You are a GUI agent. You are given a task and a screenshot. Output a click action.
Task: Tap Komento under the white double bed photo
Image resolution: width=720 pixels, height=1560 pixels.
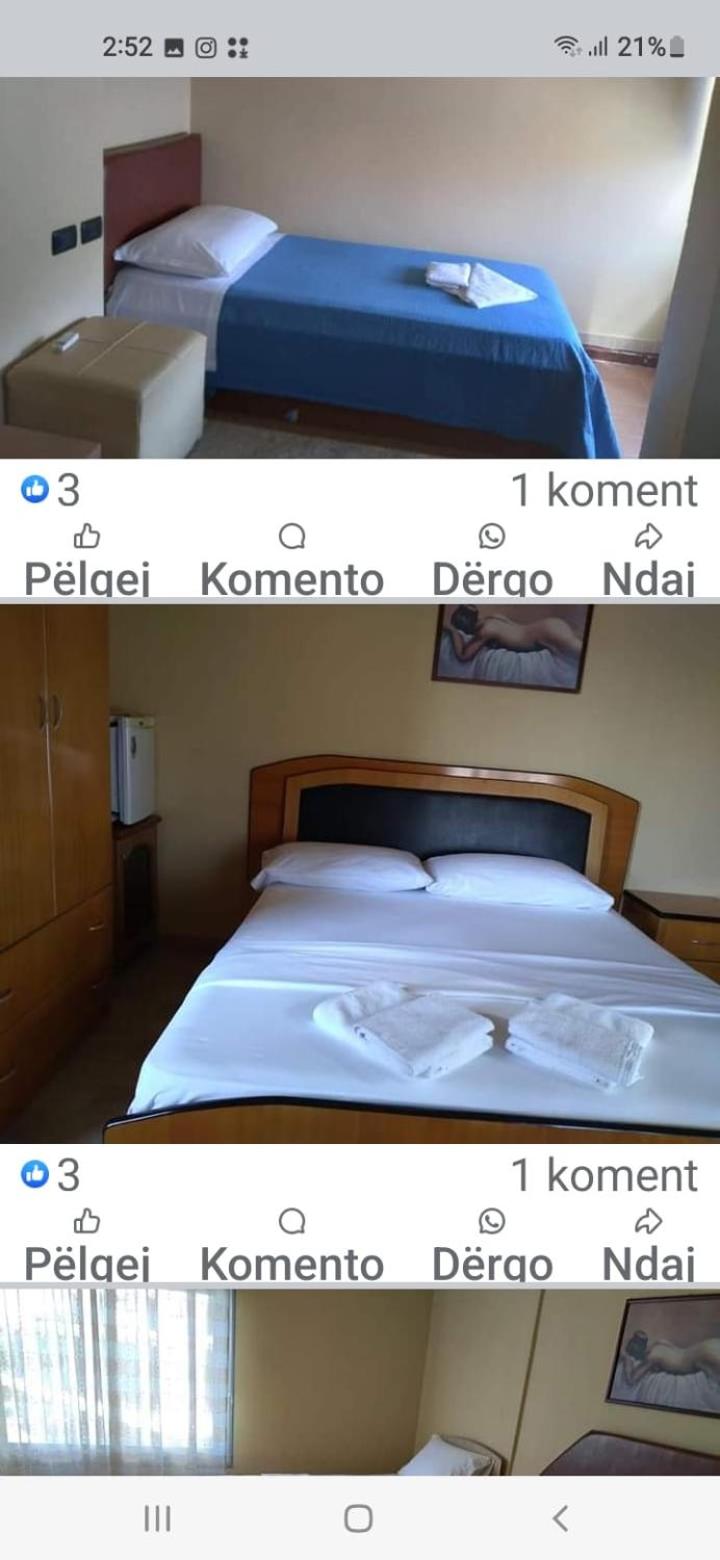292,1244
